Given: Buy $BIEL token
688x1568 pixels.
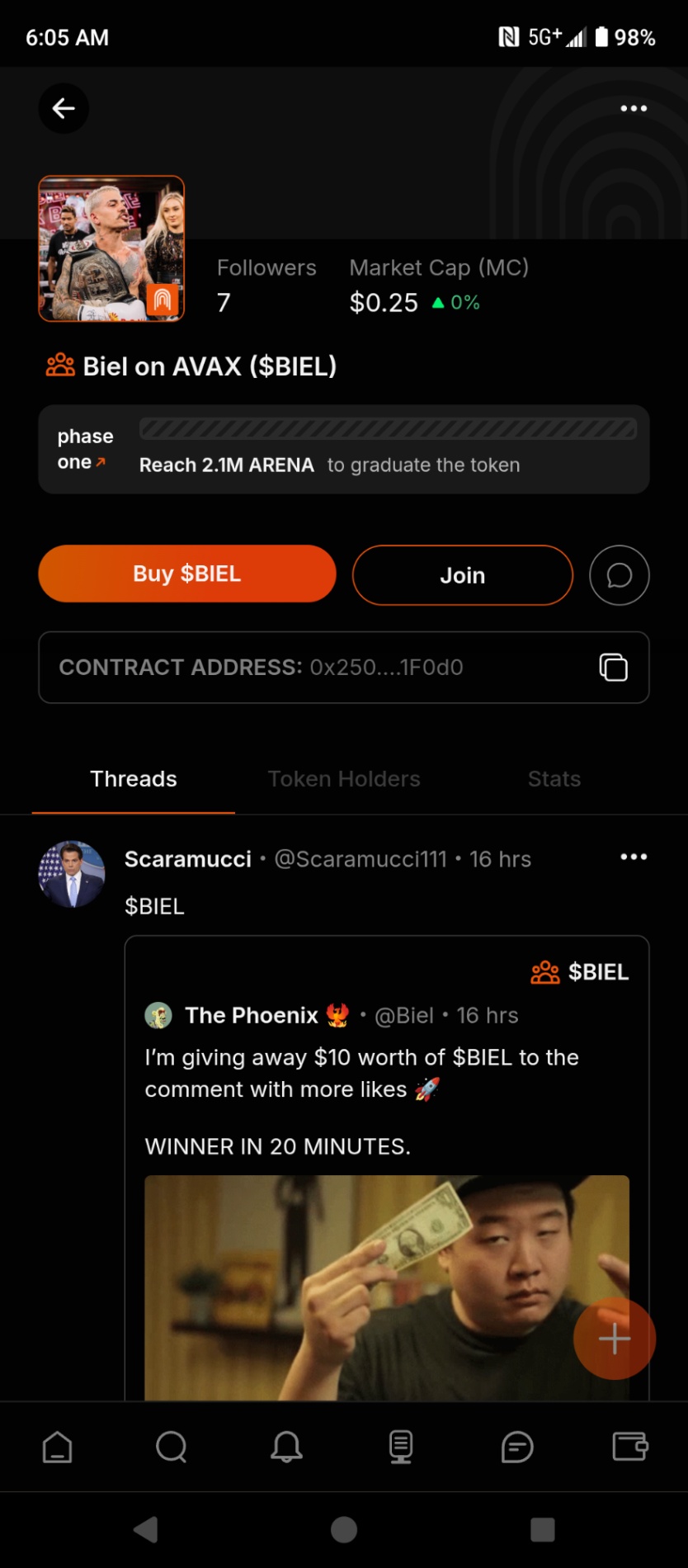Looking at the screenshot, I should (x=187, y=574).
